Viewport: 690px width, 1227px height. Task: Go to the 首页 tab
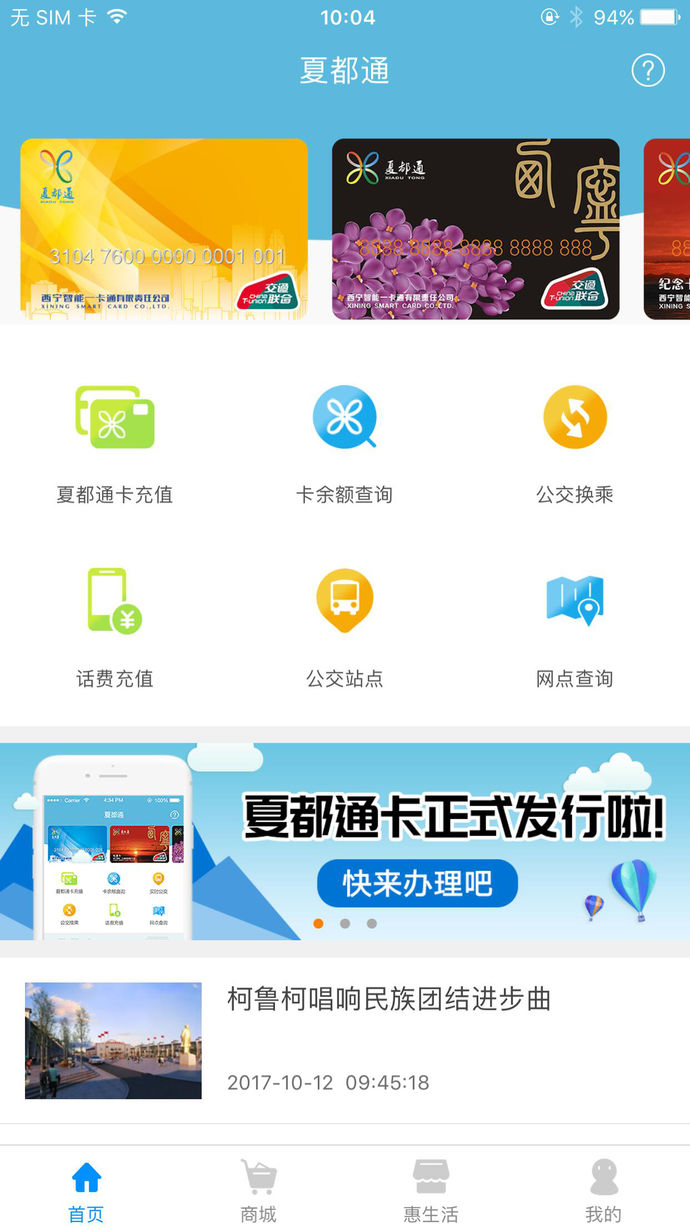pos(86,1190)
